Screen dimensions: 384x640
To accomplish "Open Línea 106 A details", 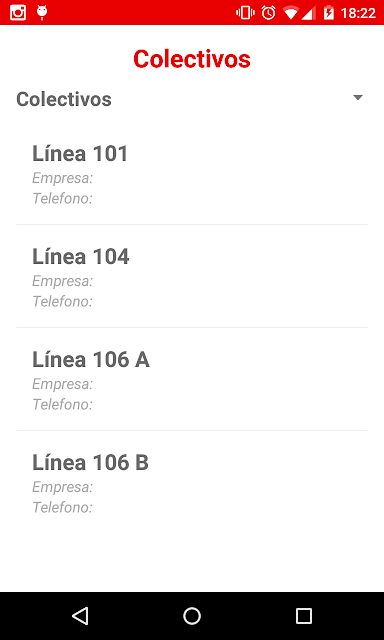I will pyautogui.click(x=192, y=379).
